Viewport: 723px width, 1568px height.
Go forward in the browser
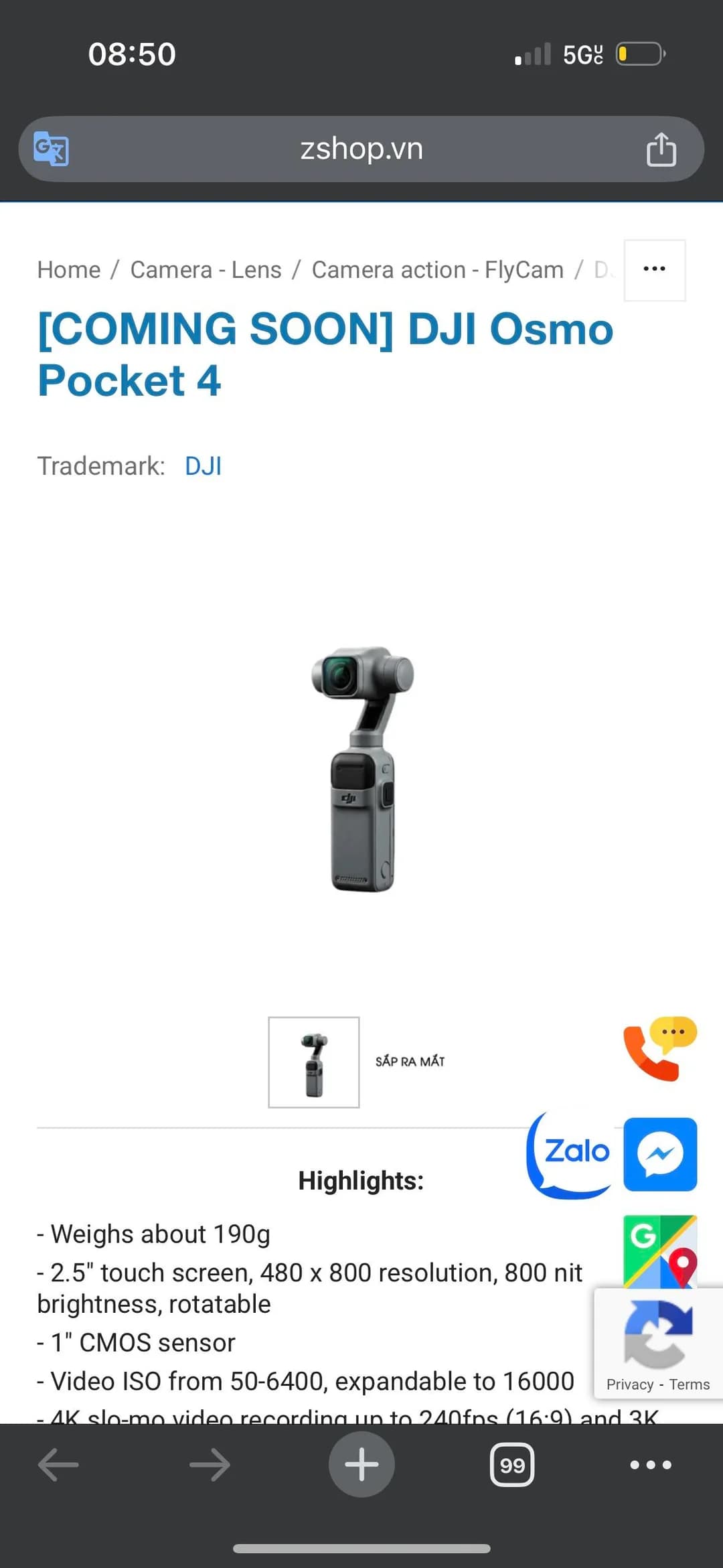pos(210,1465)
